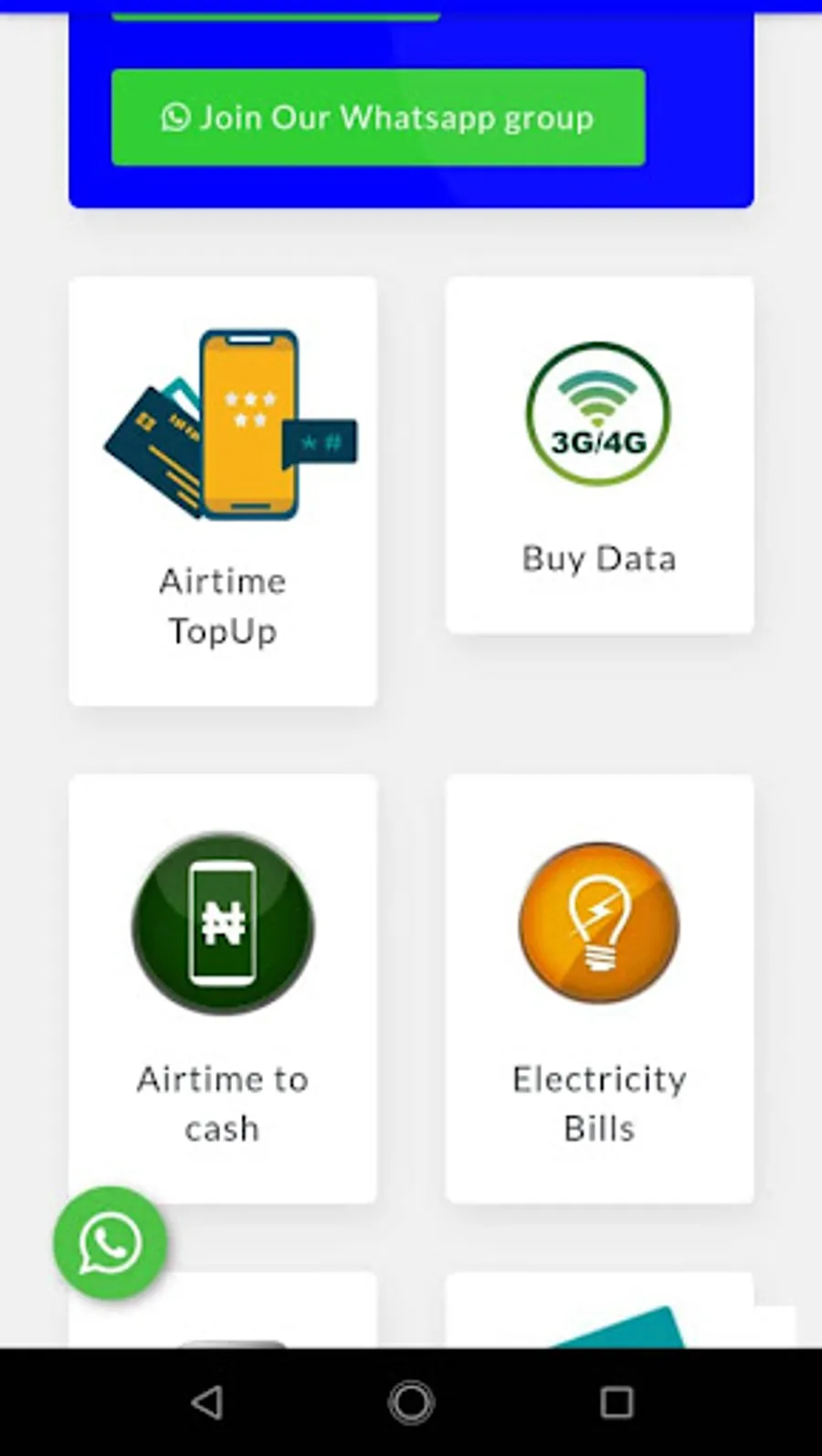Open Airtime to cash service

tap(223, 987)
